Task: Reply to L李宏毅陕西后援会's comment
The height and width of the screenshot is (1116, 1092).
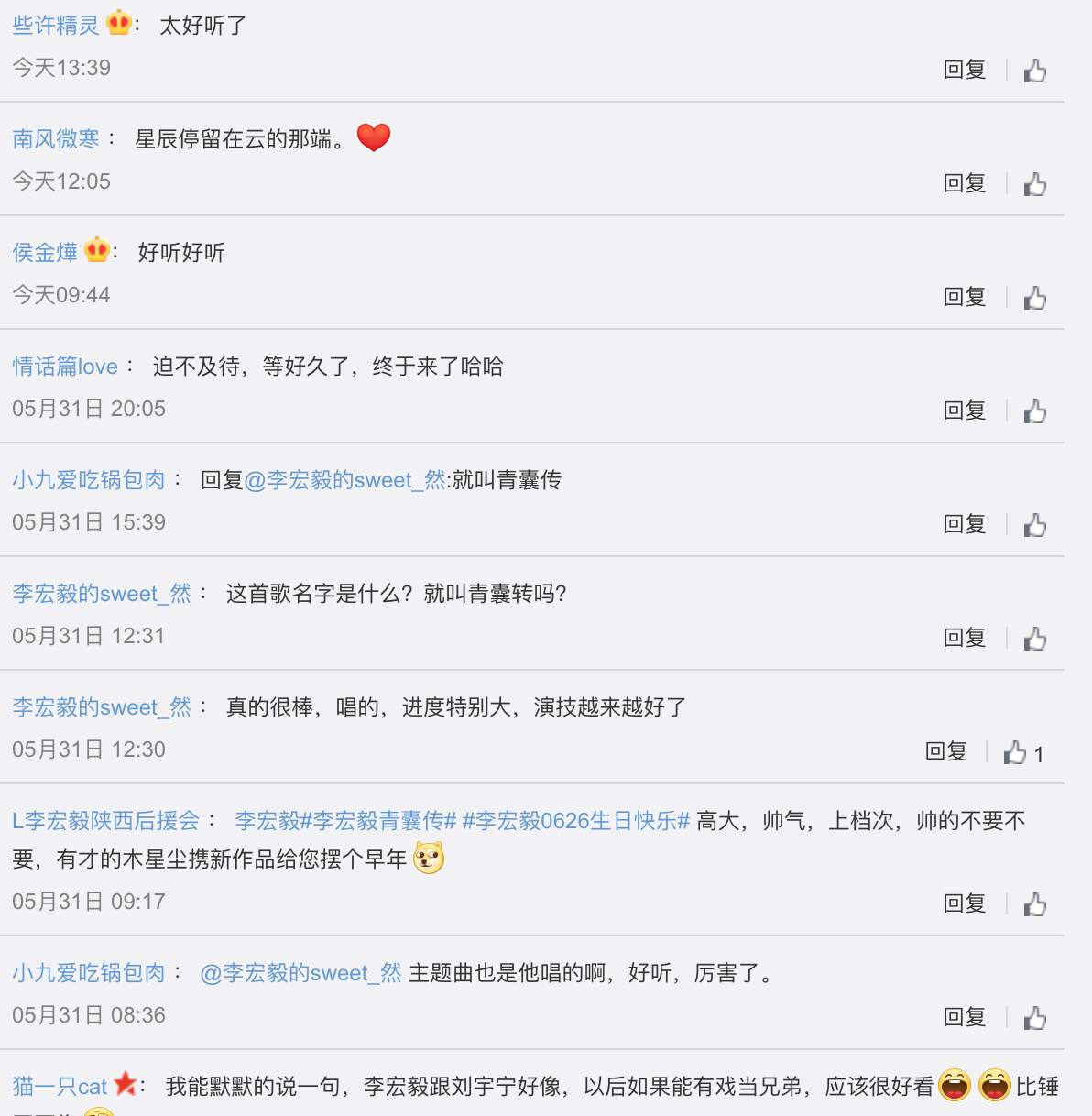Action: tap(965, 903)
